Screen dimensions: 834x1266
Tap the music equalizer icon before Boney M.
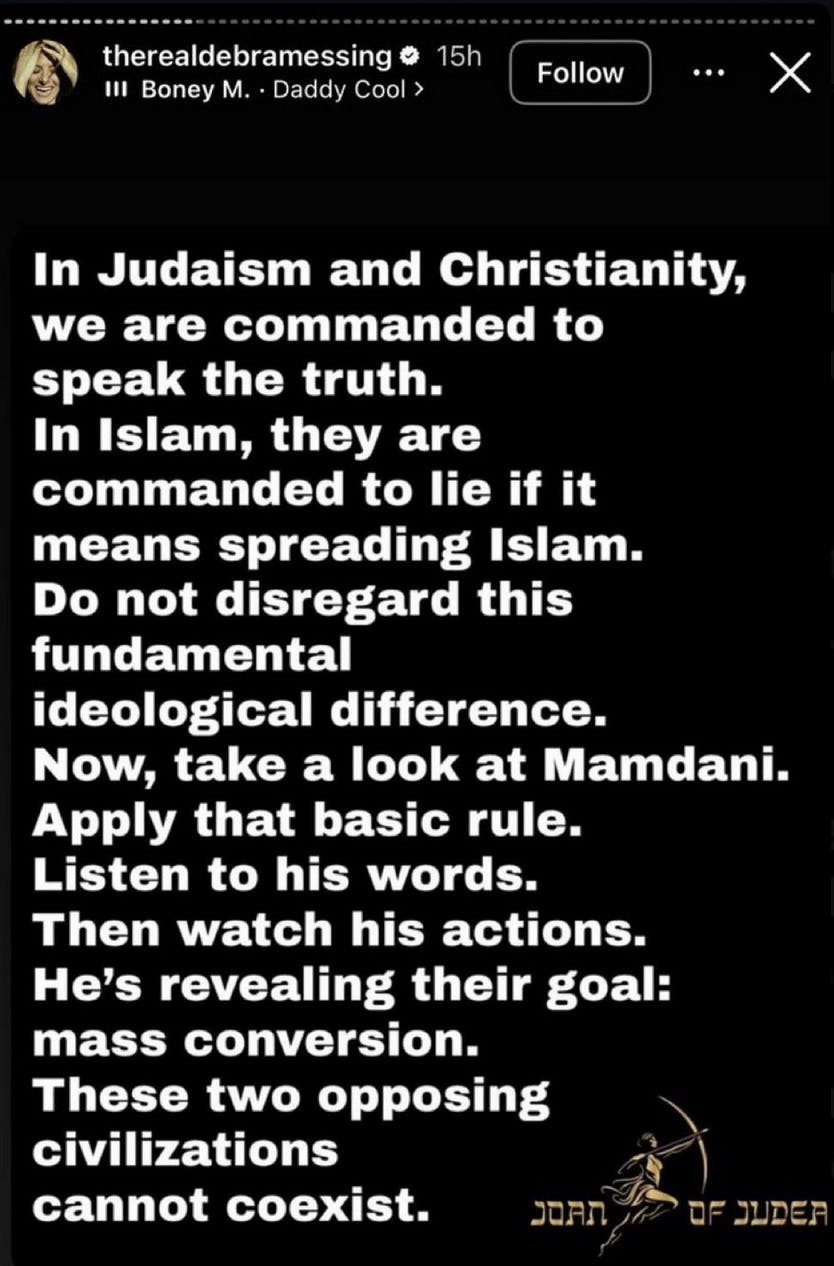coord(115,91)
